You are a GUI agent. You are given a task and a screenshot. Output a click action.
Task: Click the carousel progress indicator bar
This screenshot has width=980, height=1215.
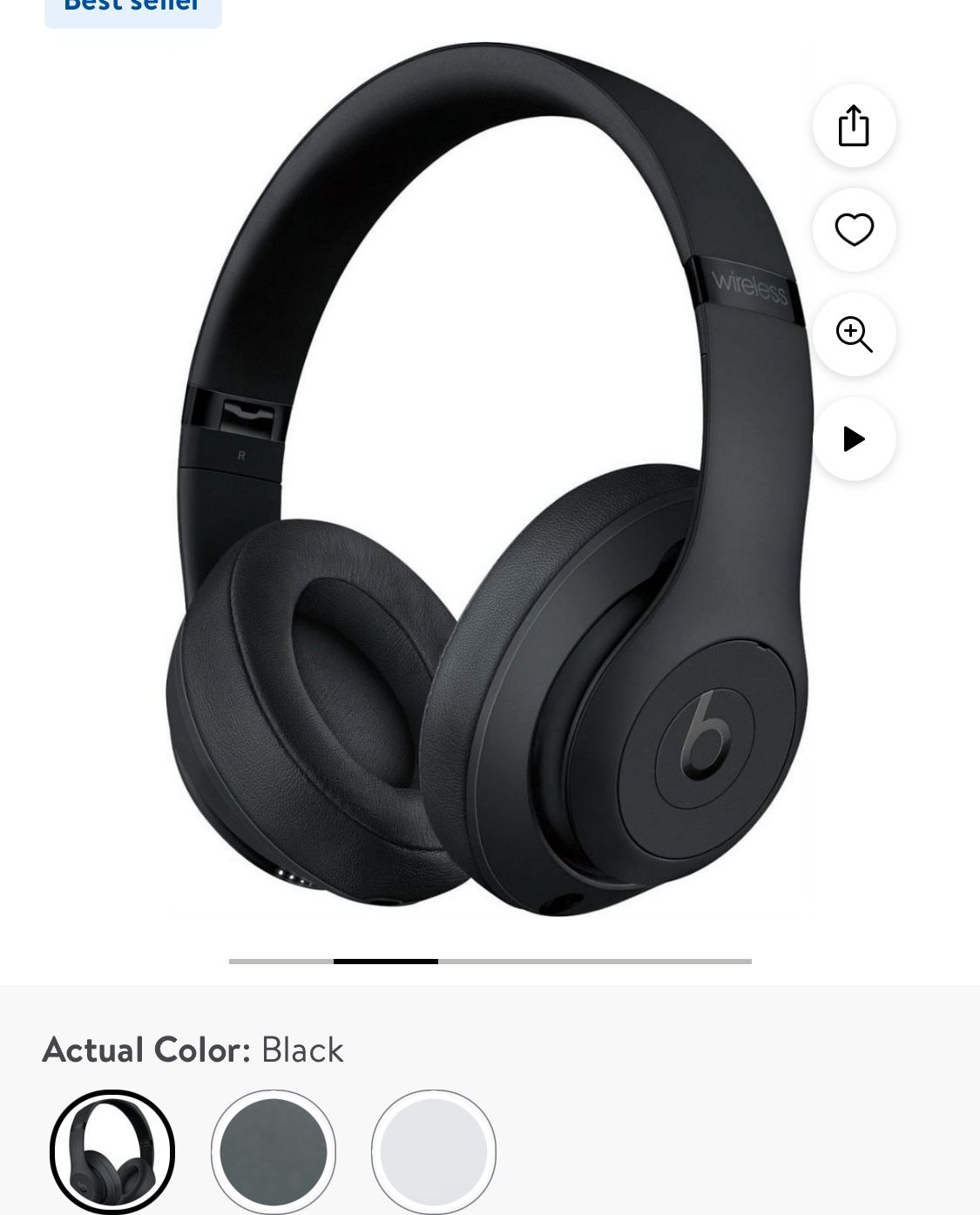pyautogui.click(x=490, y=962)
